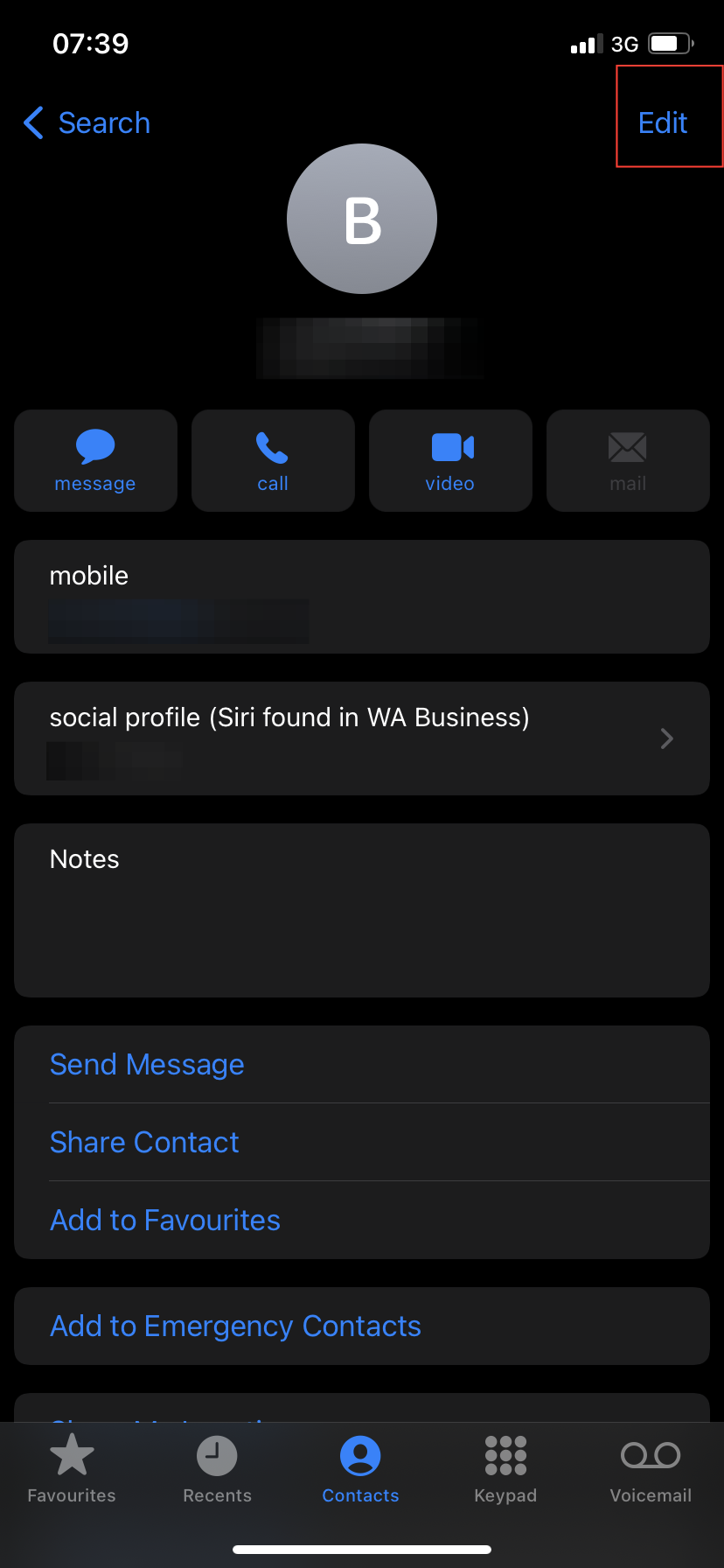Tap the message quick action button

tap(95, 460)
